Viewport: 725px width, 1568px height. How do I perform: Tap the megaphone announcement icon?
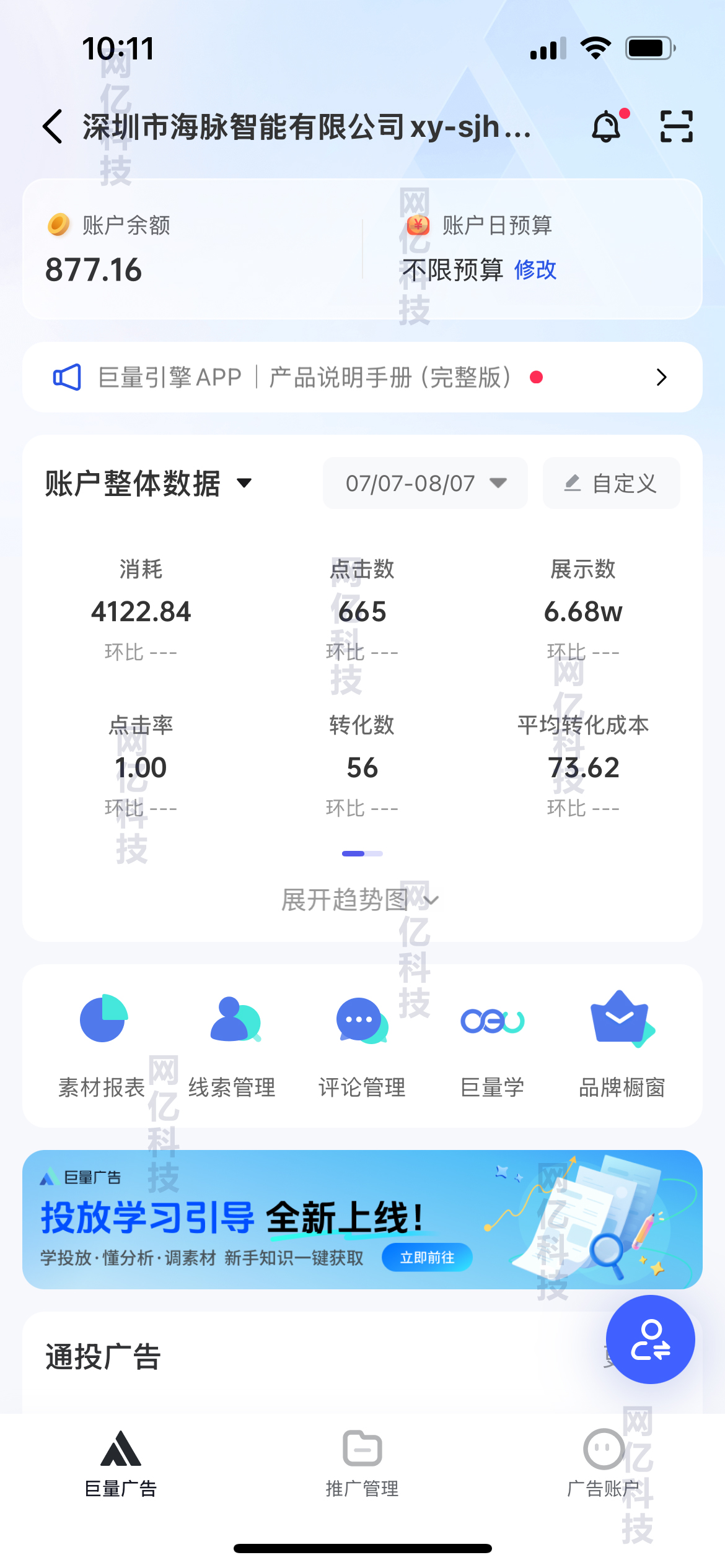coord(68,377)
